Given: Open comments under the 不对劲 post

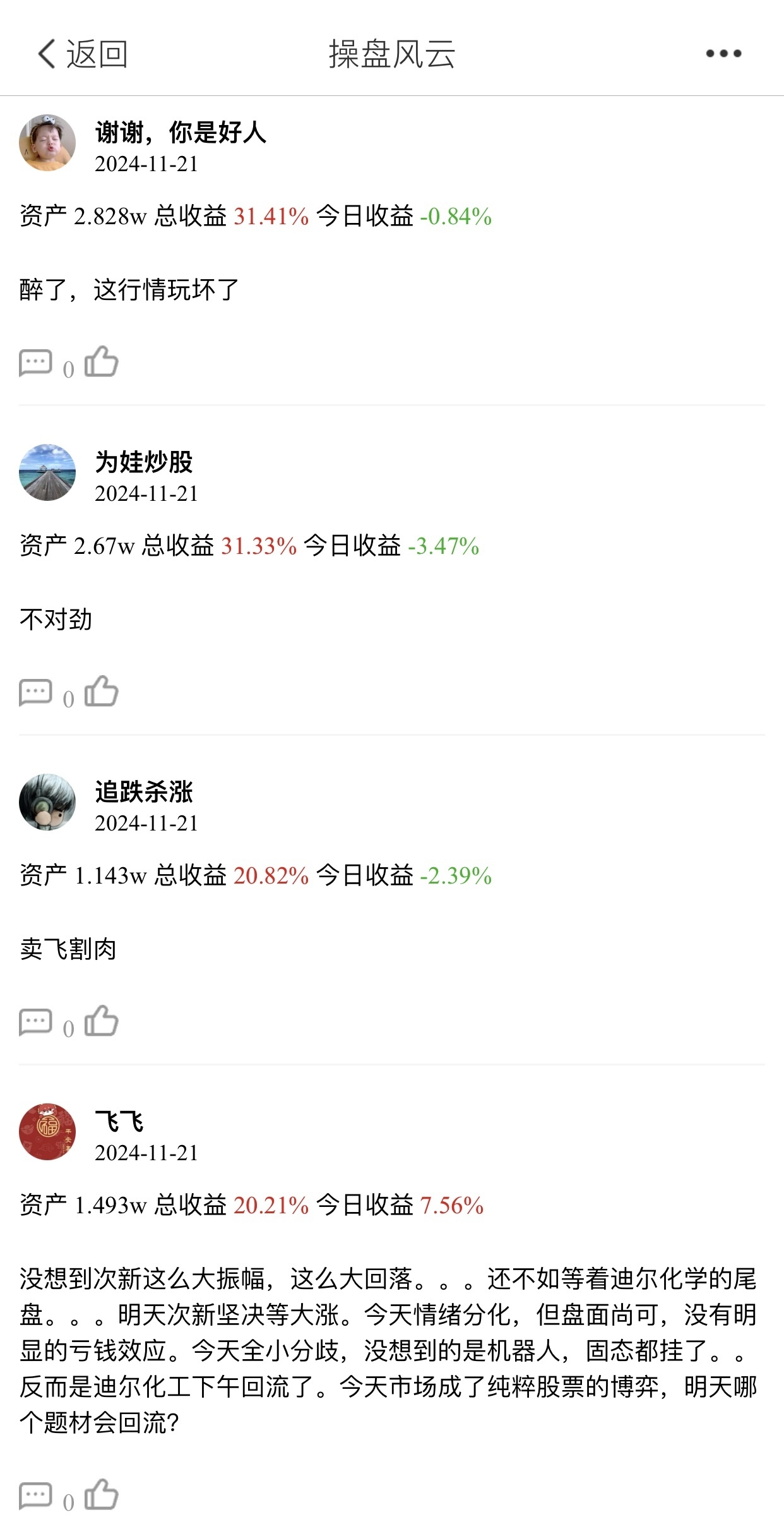Looking at the screenshot, I should tap(35, 693).
